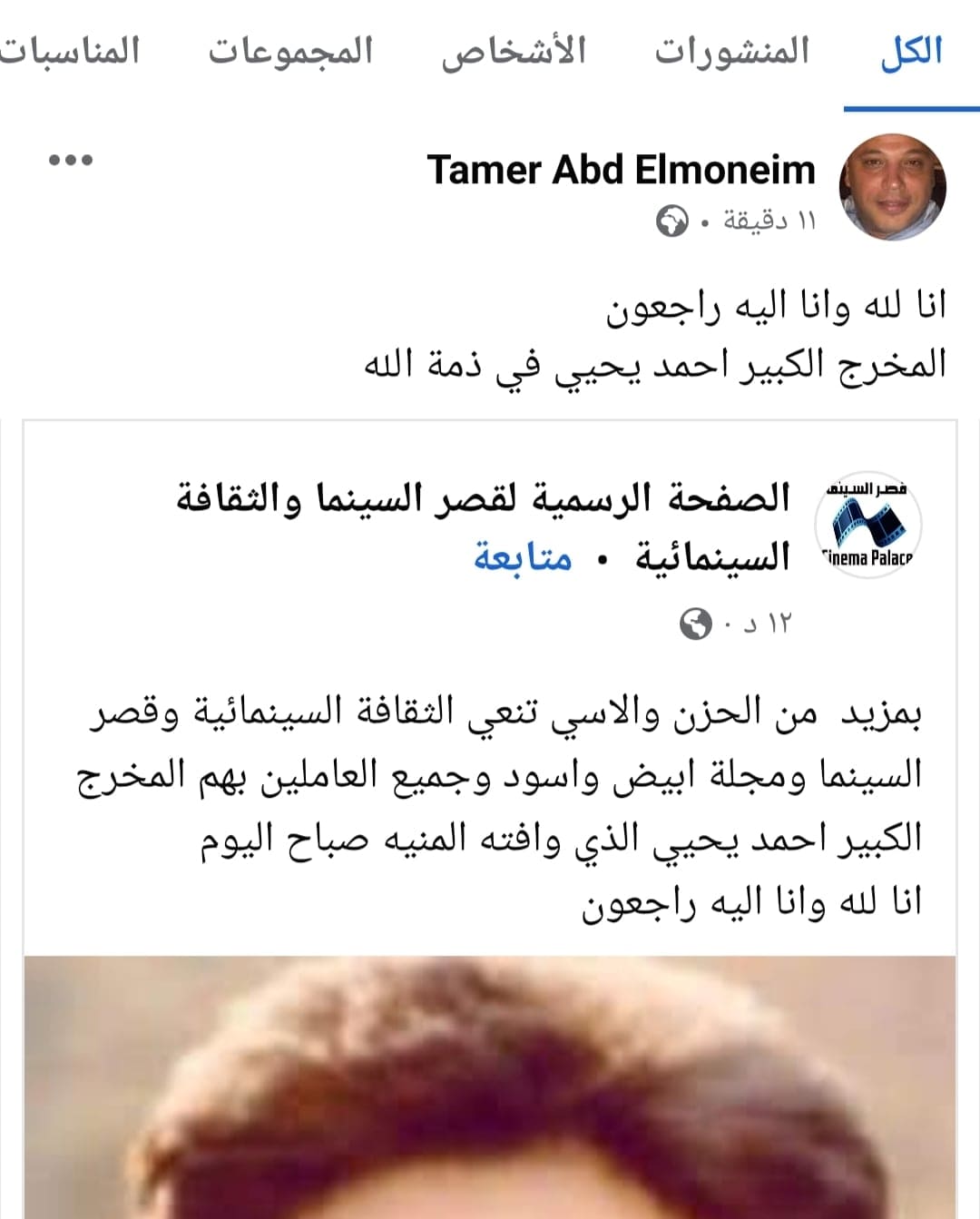Open Tamer Abd Elmoneim's profile name
This screenshot has height=1219, width=980.
(x=621, y=170)
